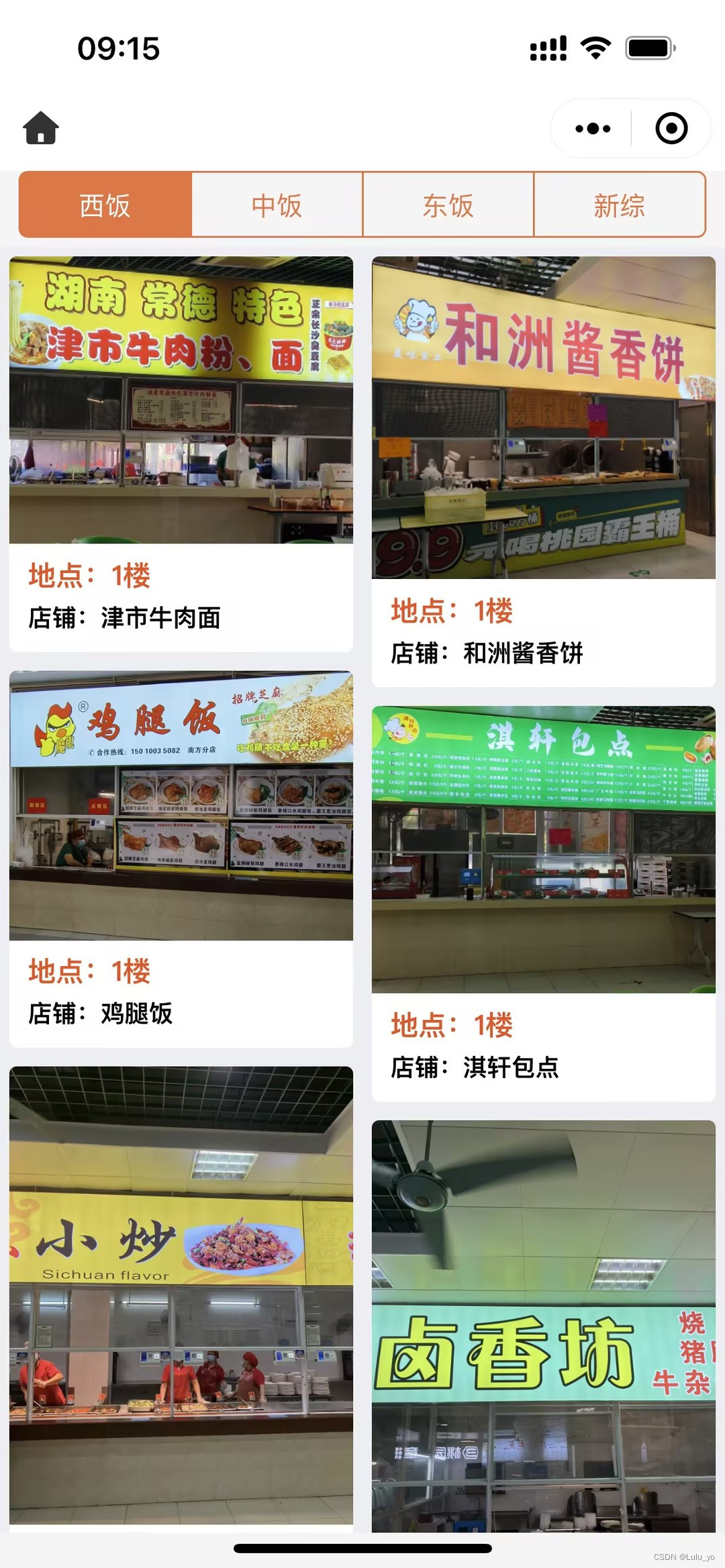Open the 淇轩包点 shop card

[x=544, y=904]
